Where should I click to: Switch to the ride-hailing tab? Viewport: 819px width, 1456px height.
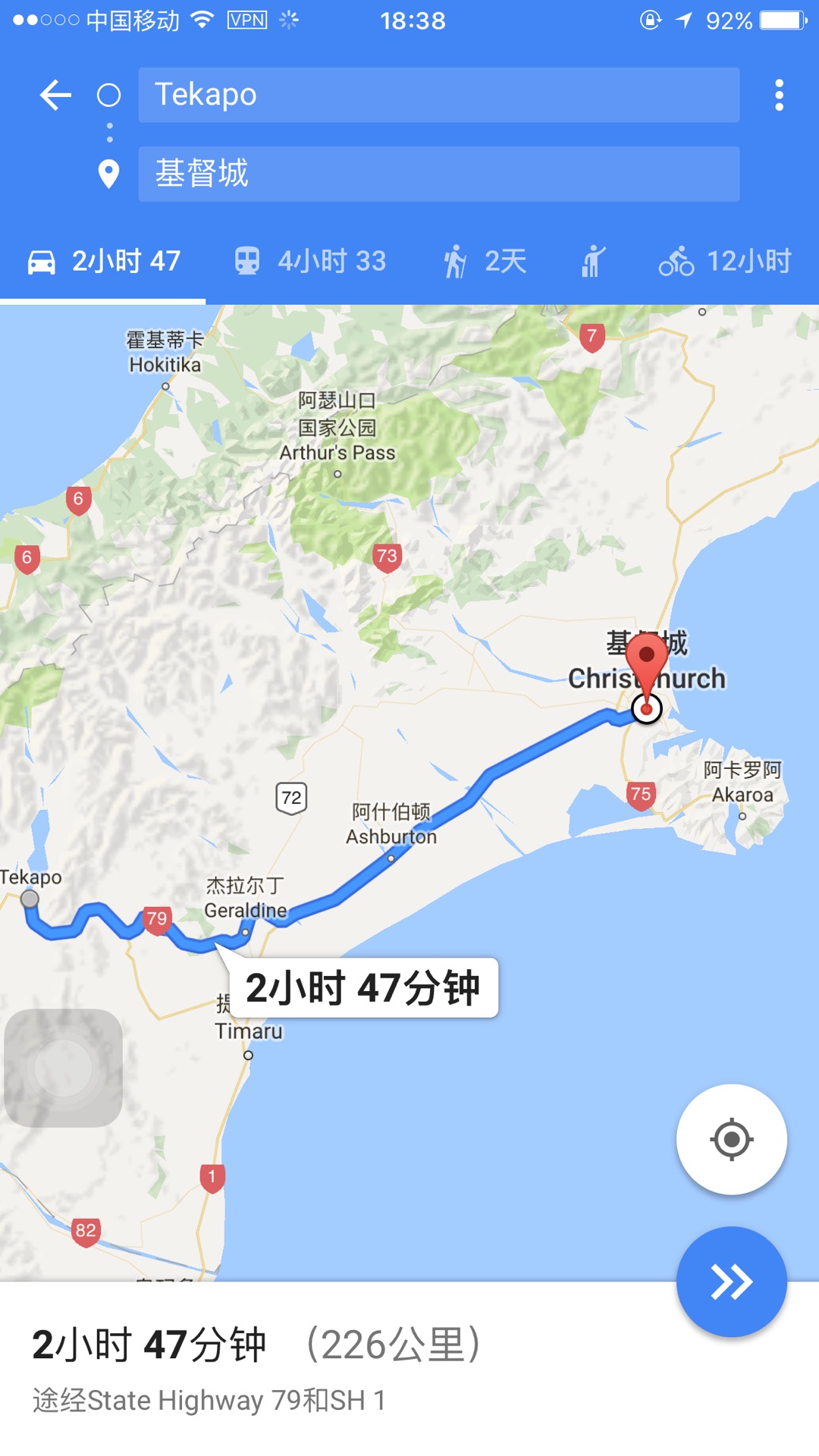(x=594, y=262)
